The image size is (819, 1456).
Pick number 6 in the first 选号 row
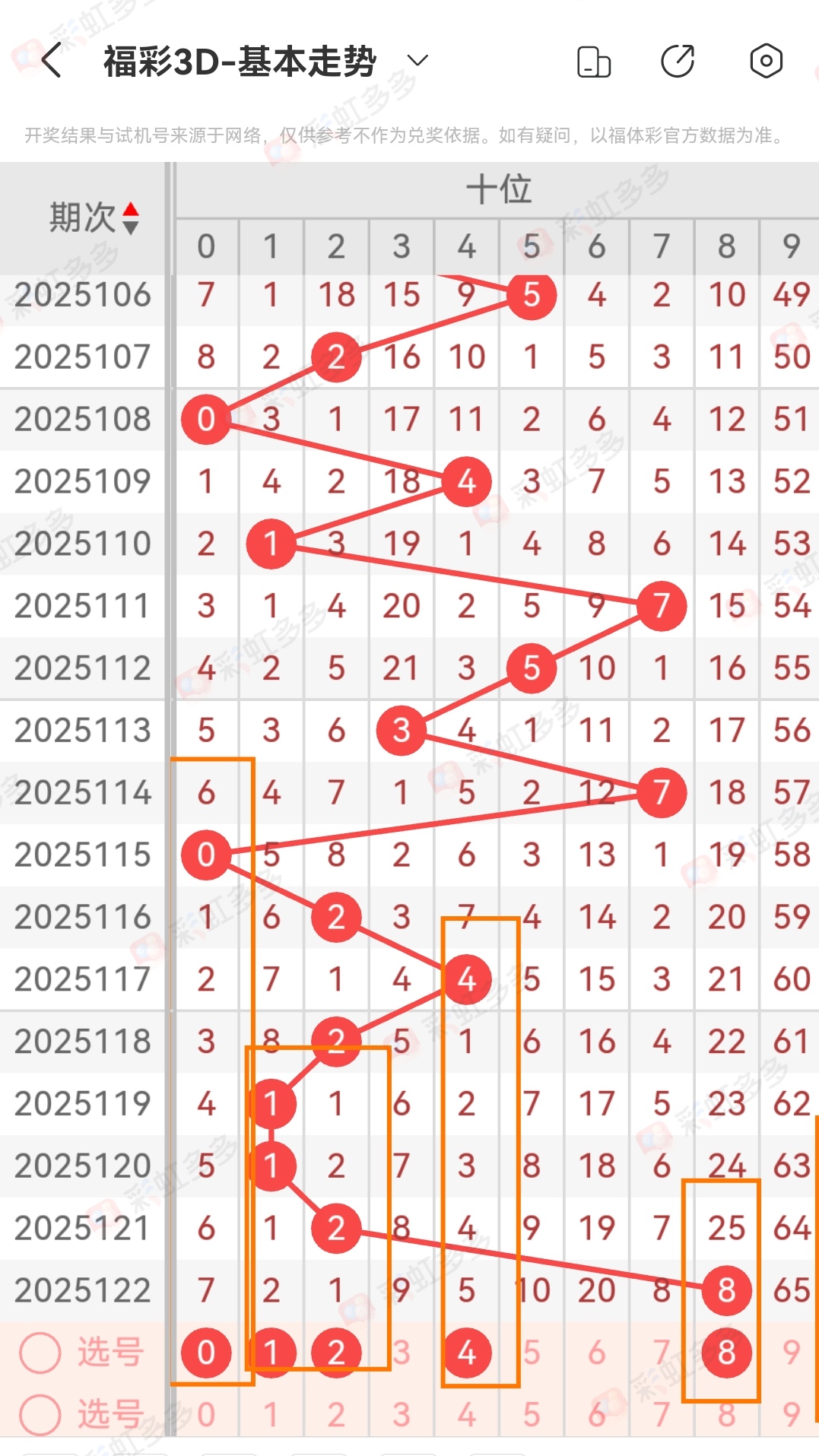[596, 1353]
